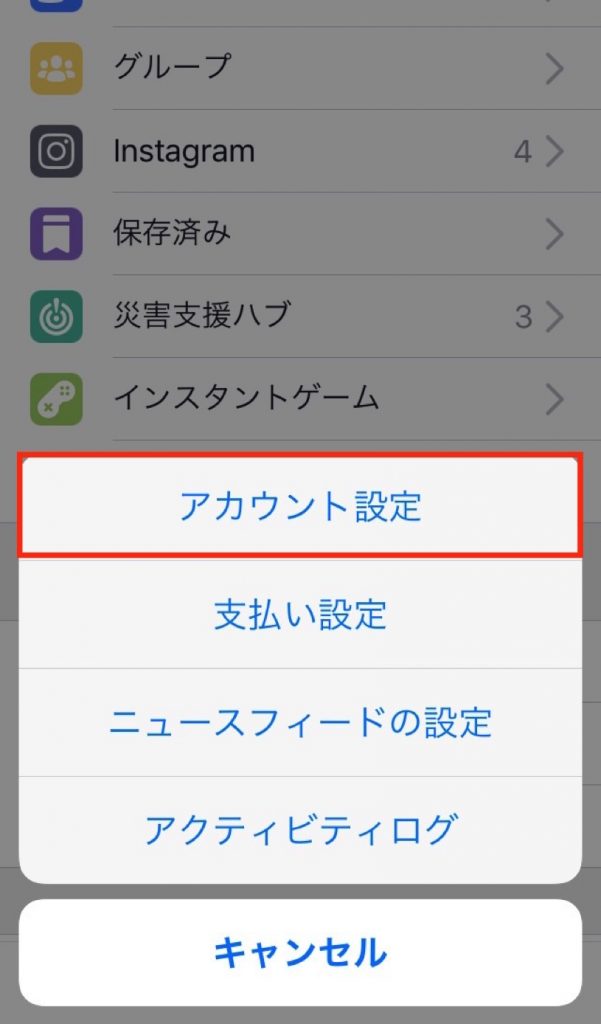Select アカウント設定 from the action sheet
The image size is (601, 1024).
click(x=300, y=506)
